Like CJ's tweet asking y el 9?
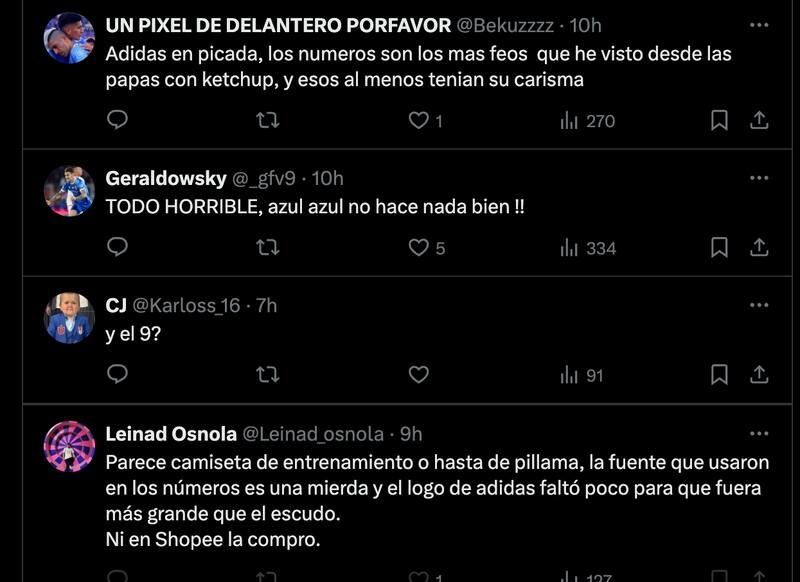Screen dimensions: 800x582 tap(419, 374)
